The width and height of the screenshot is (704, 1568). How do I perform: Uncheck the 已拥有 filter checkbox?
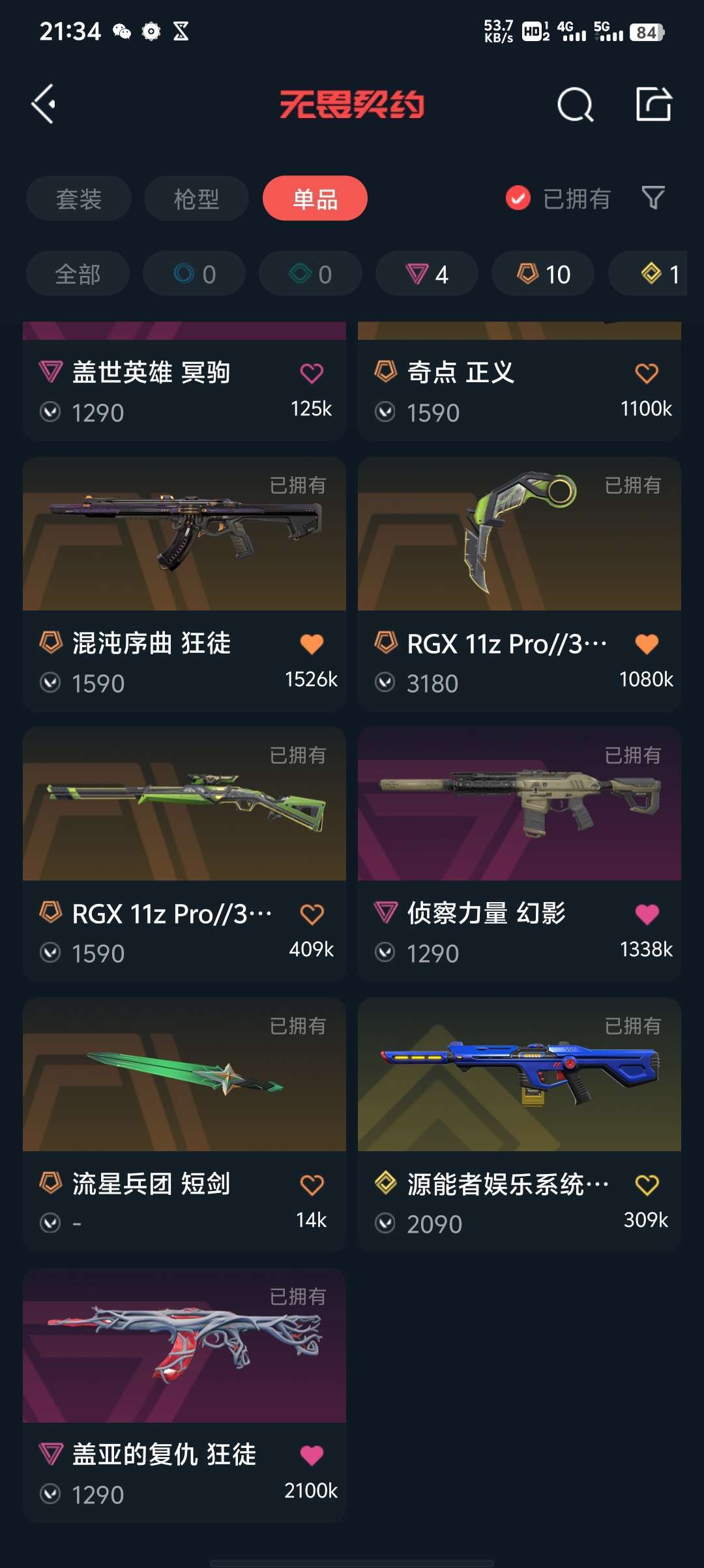click(518, 198)
